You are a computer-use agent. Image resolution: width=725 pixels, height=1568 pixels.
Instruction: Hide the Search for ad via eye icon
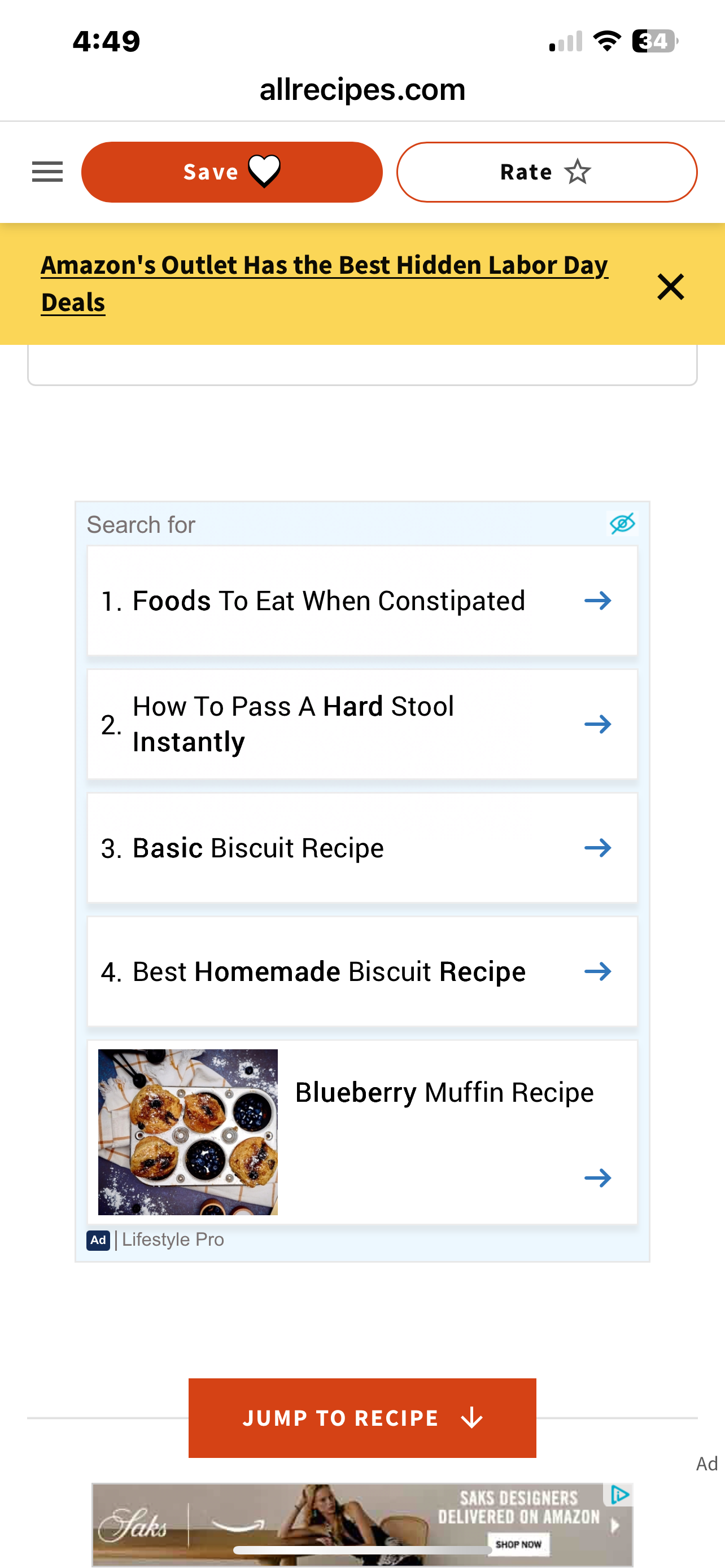coord(622,523)
